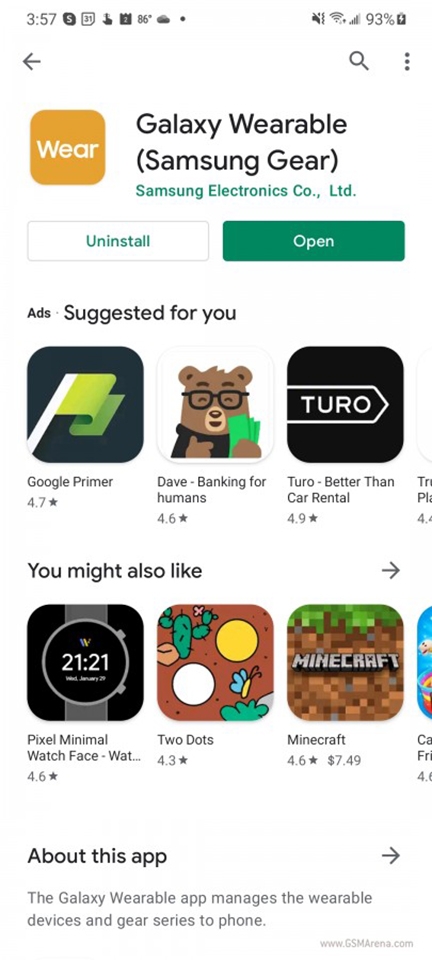Expand the About this app section
432x960 pixels.
[x=390, y=856]
